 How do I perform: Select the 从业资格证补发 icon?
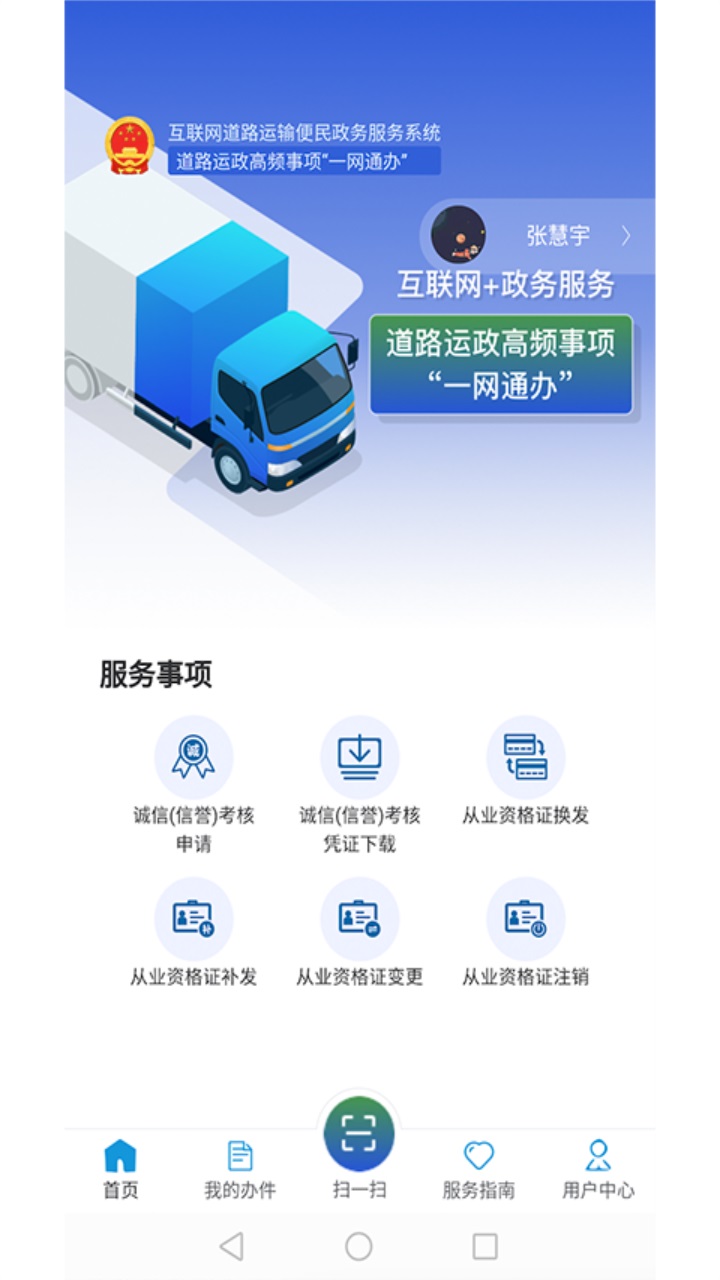[x=193, y=917]
